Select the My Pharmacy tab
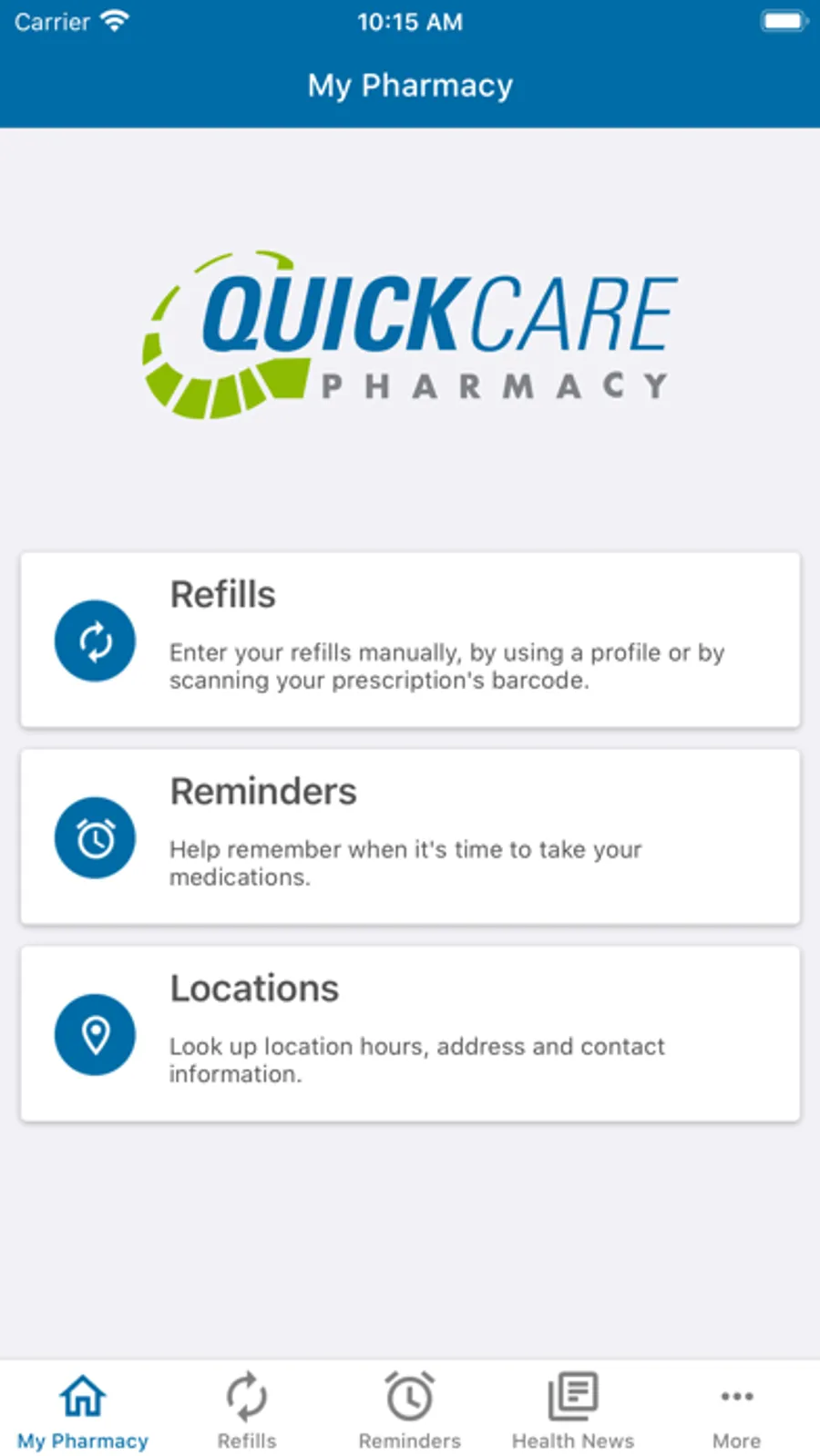 [x=82, y=1410]
